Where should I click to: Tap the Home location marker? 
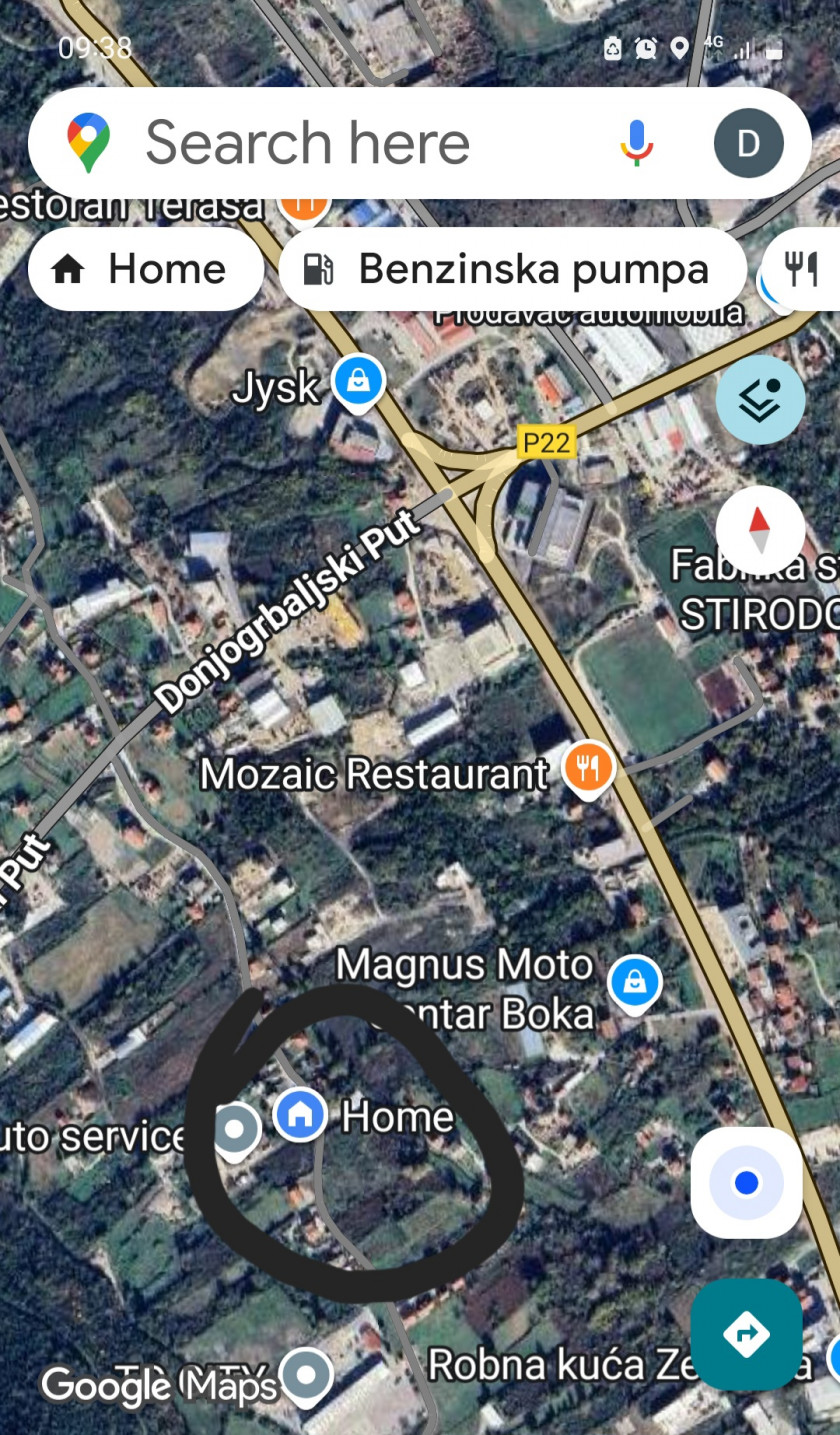point(300,1115)
